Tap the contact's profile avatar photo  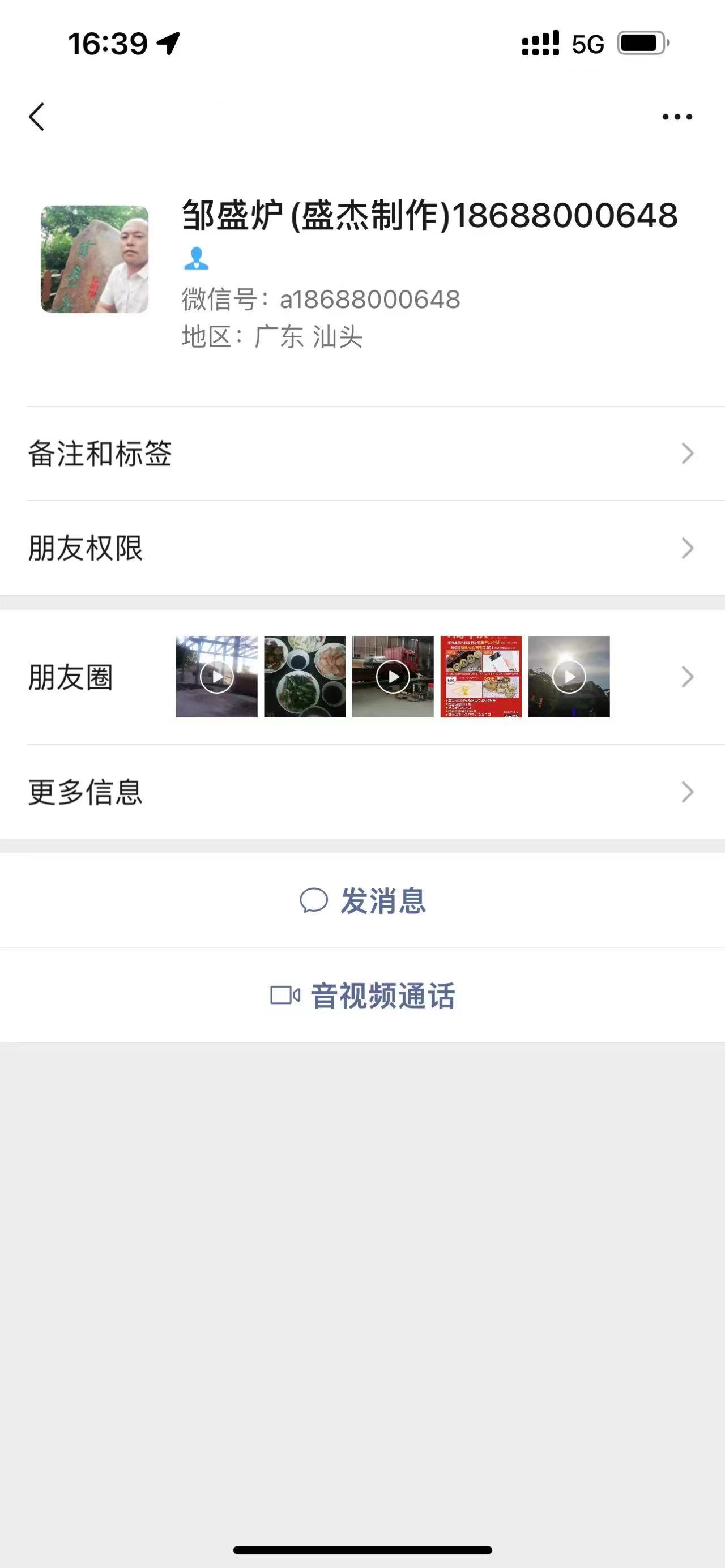pos(95,258)
